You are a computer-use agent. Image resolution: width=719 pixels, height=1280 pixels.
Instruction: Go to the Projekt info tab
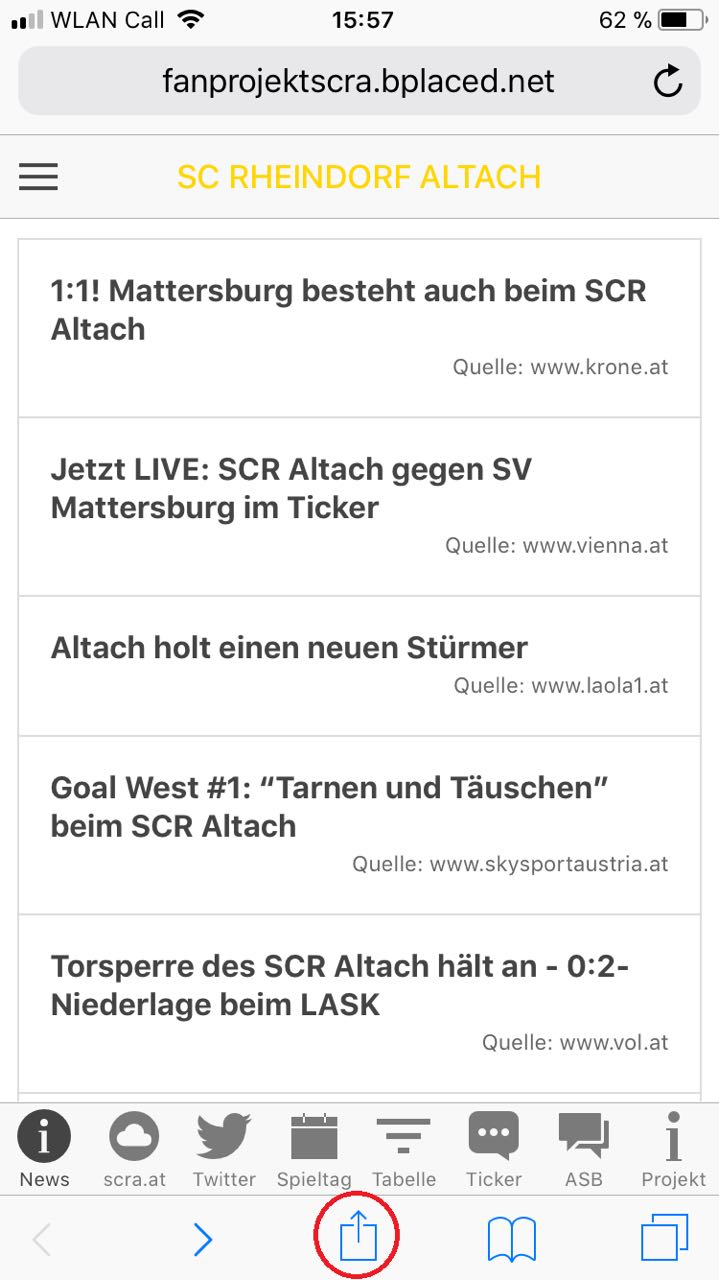click(x=674, y=1149)
